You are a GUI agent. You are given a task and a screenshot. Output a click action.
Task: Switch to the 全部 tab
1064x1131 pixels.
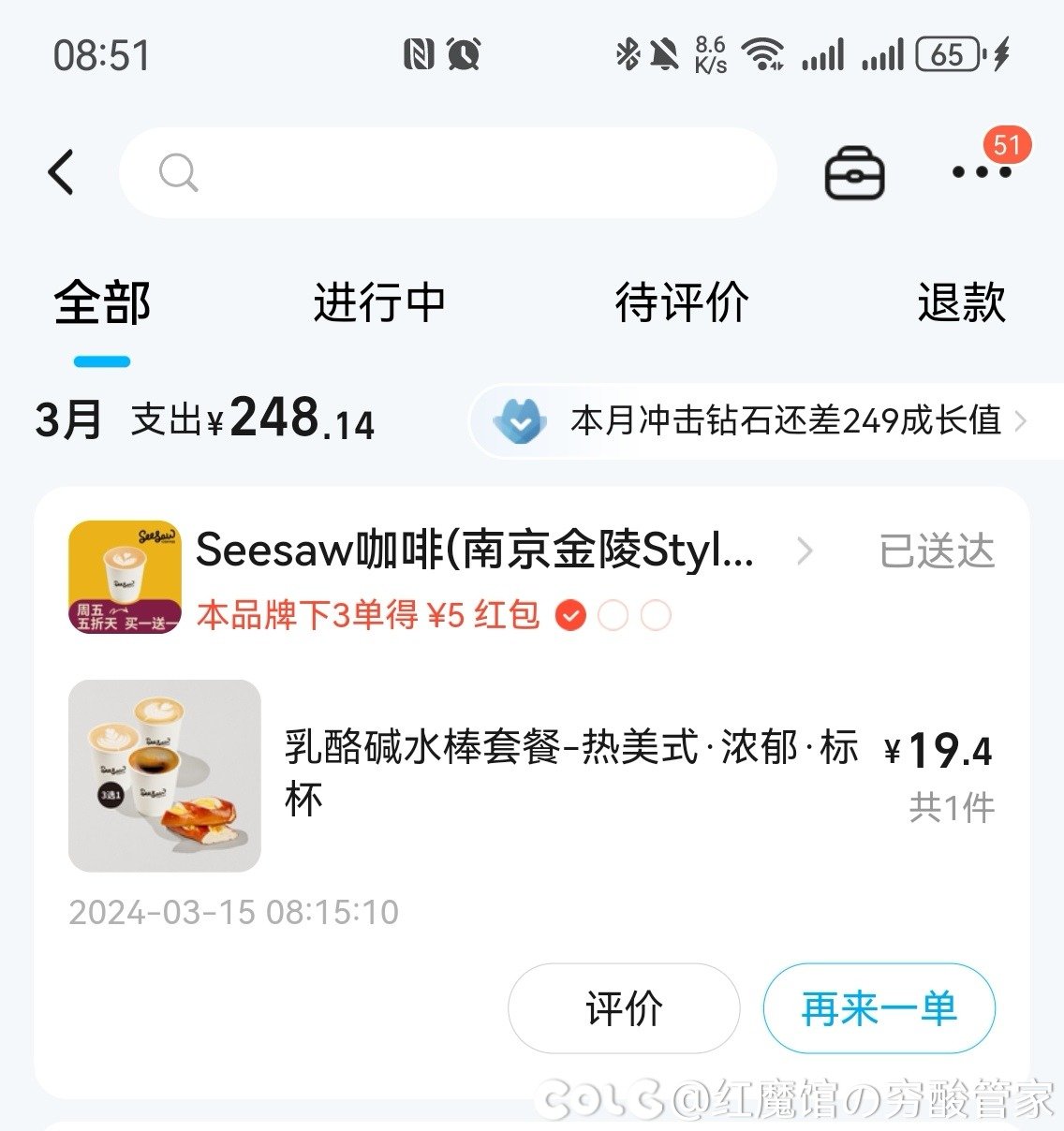[102, 303]
